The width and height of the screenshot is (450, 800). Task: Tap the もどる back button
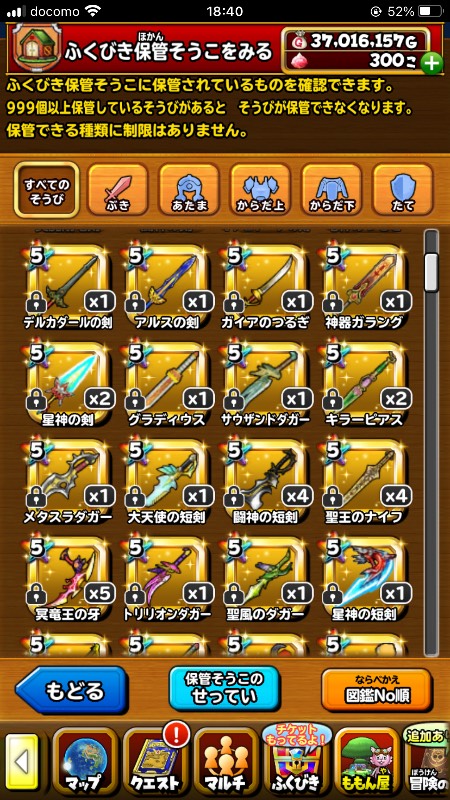tap(71, 690)
